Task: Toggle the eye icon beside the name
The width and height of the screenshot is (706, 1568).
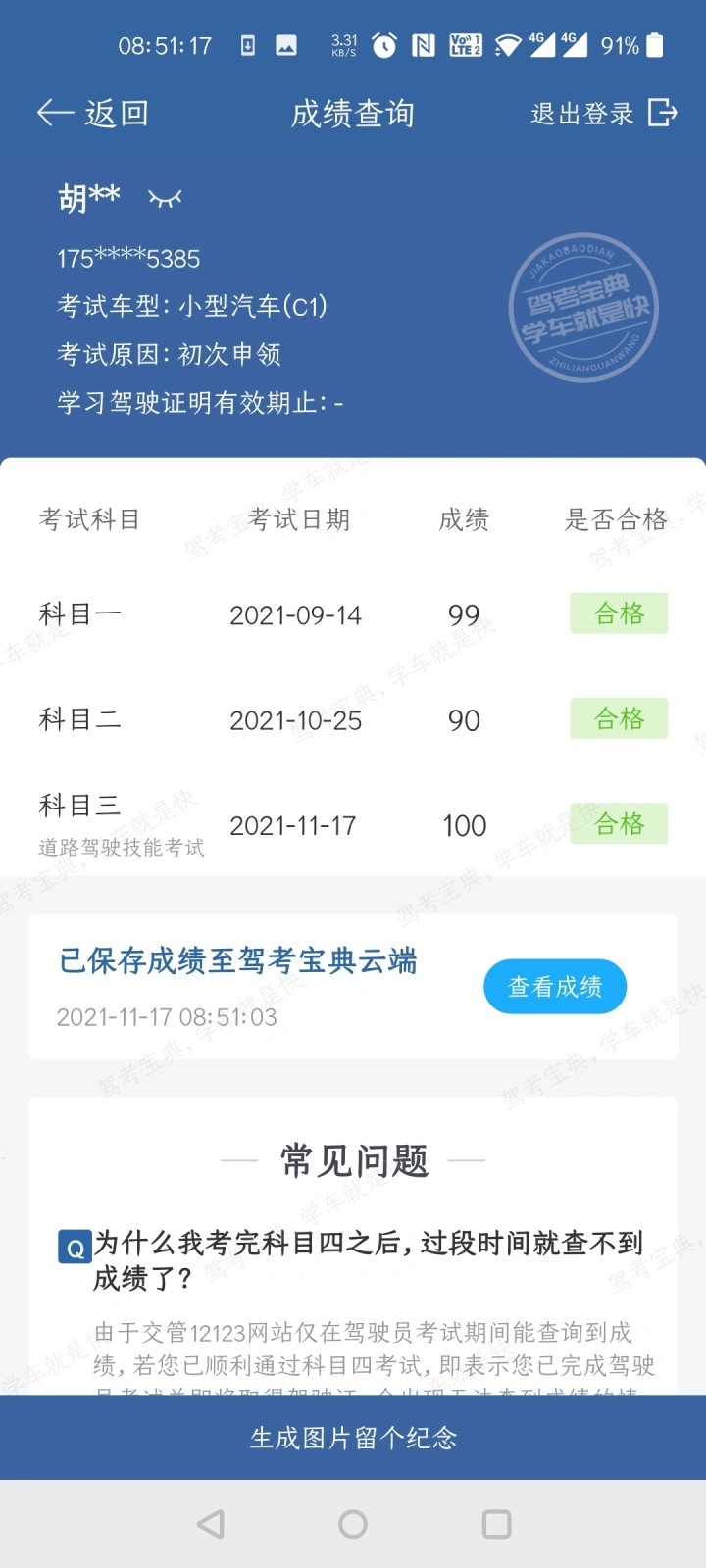Action: point(165,199)
